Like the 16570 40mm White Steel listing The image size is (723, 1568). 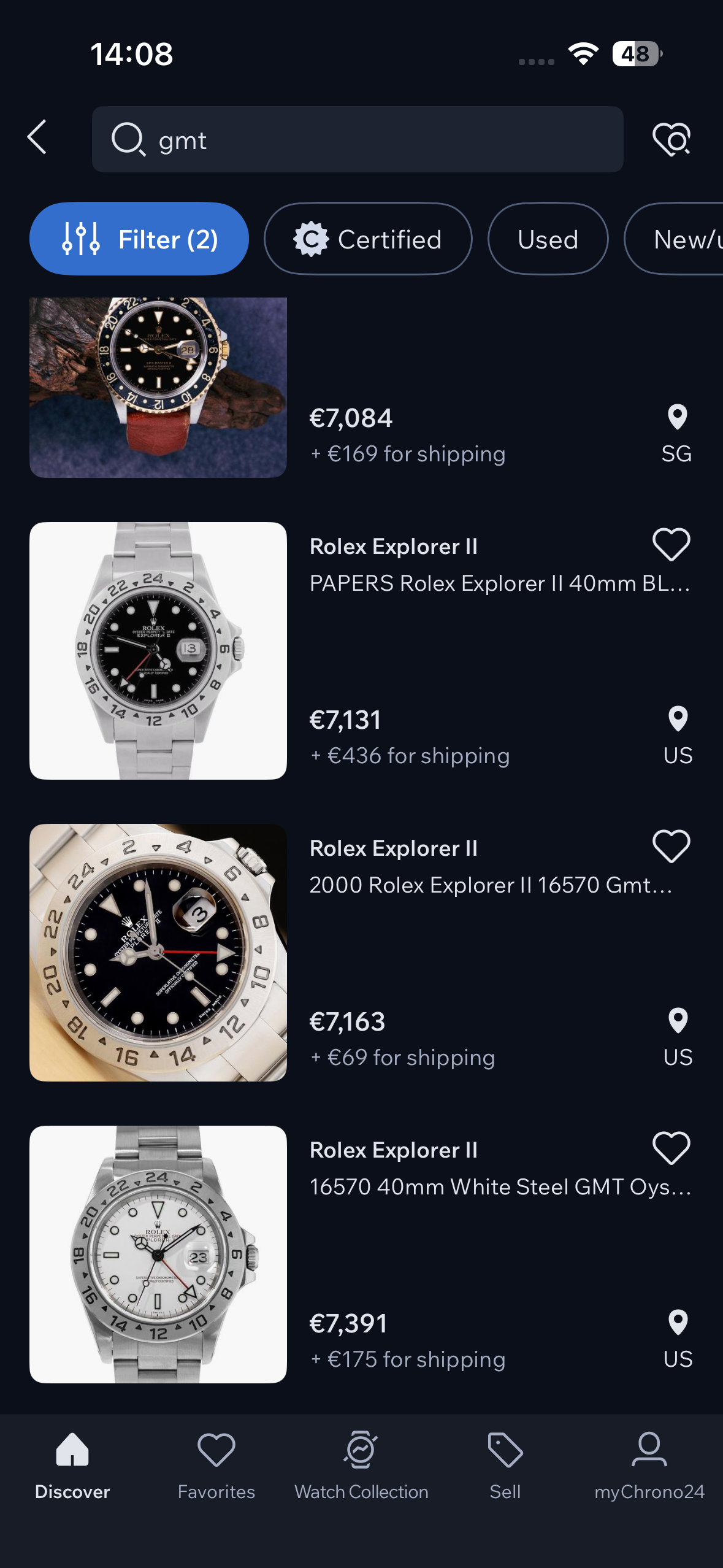point(671,1148)
